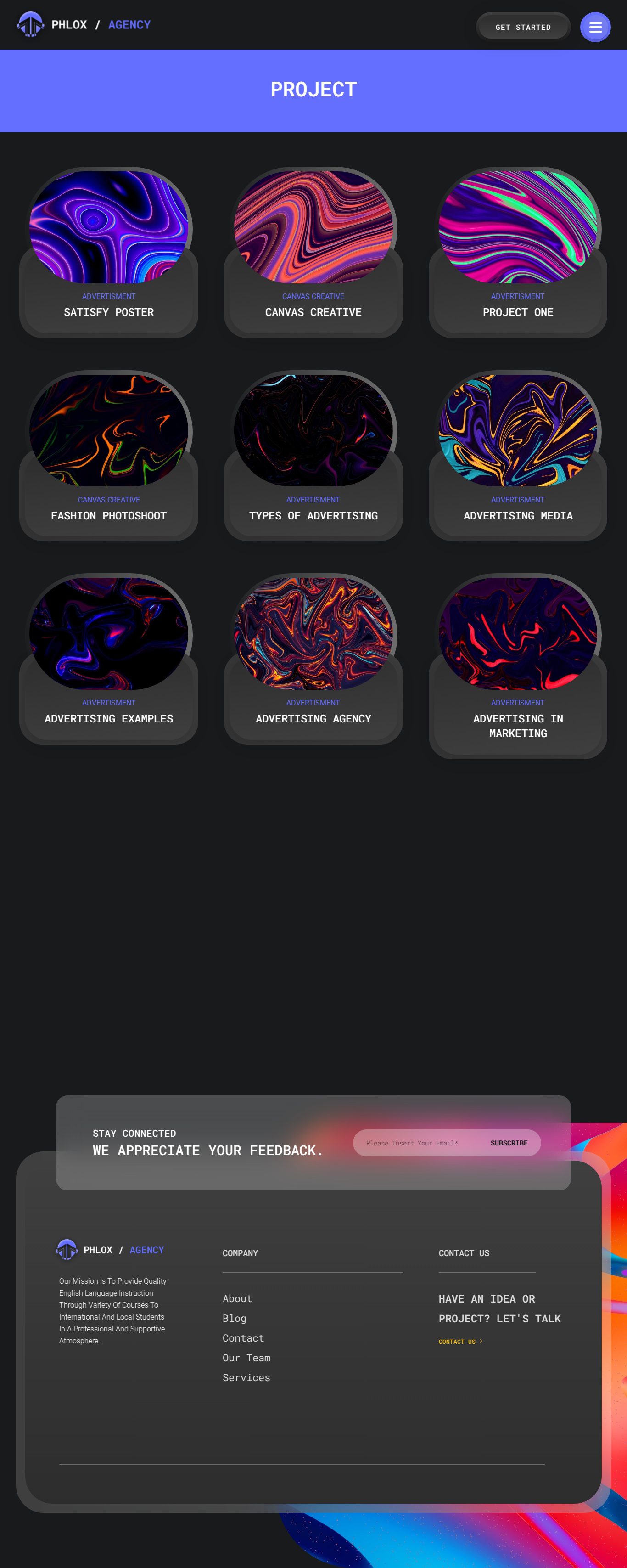Open the Blog link
The image size is (627, 1568).
click(x=234, y=1319)
